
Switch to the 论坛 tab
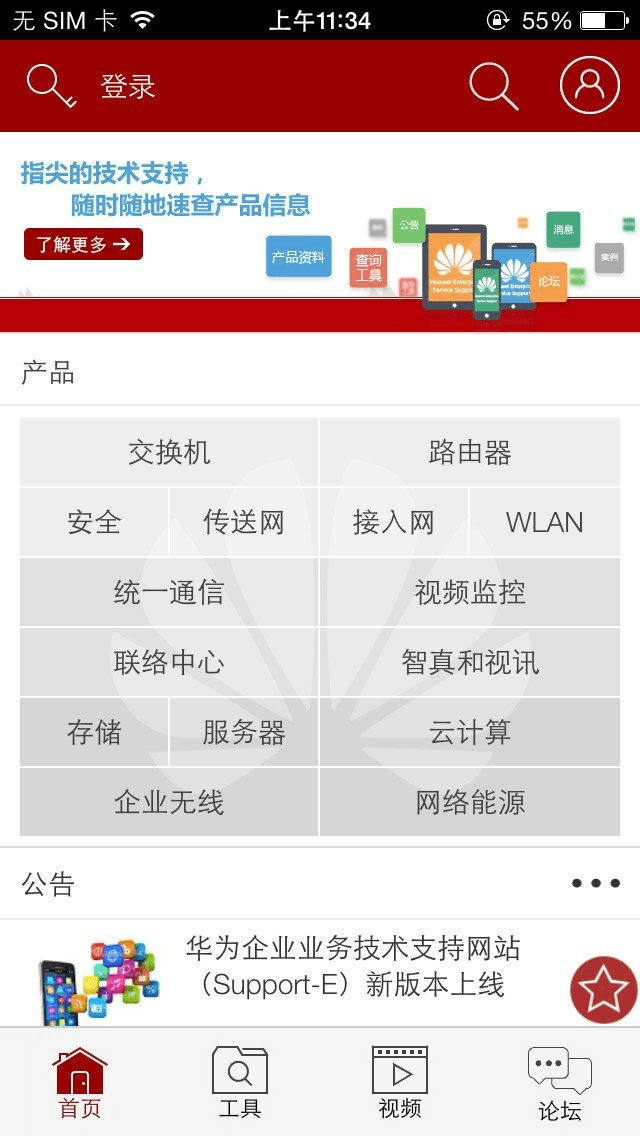tap(560, 1084)
